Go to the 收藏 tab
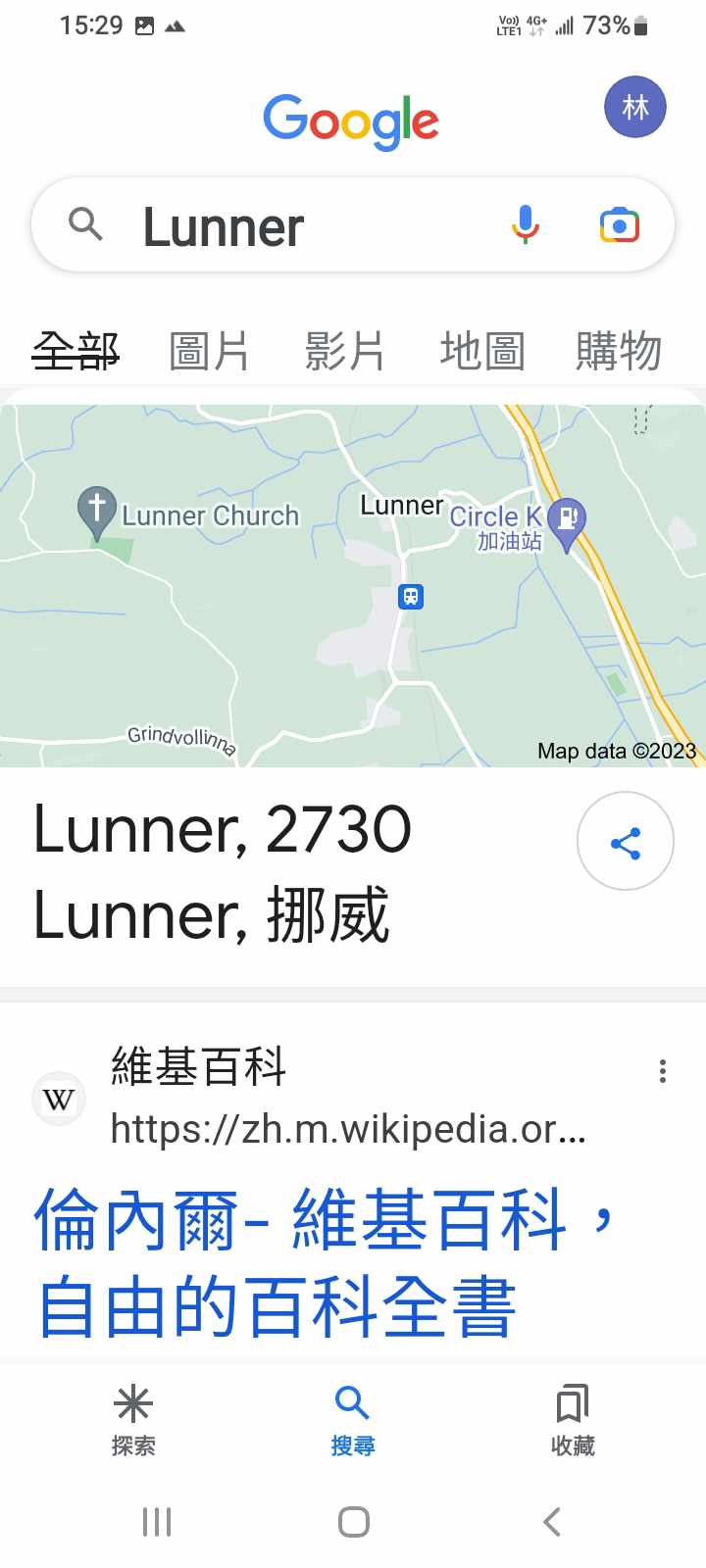This screenshot has width=706, height=1568. point(573,1418)
